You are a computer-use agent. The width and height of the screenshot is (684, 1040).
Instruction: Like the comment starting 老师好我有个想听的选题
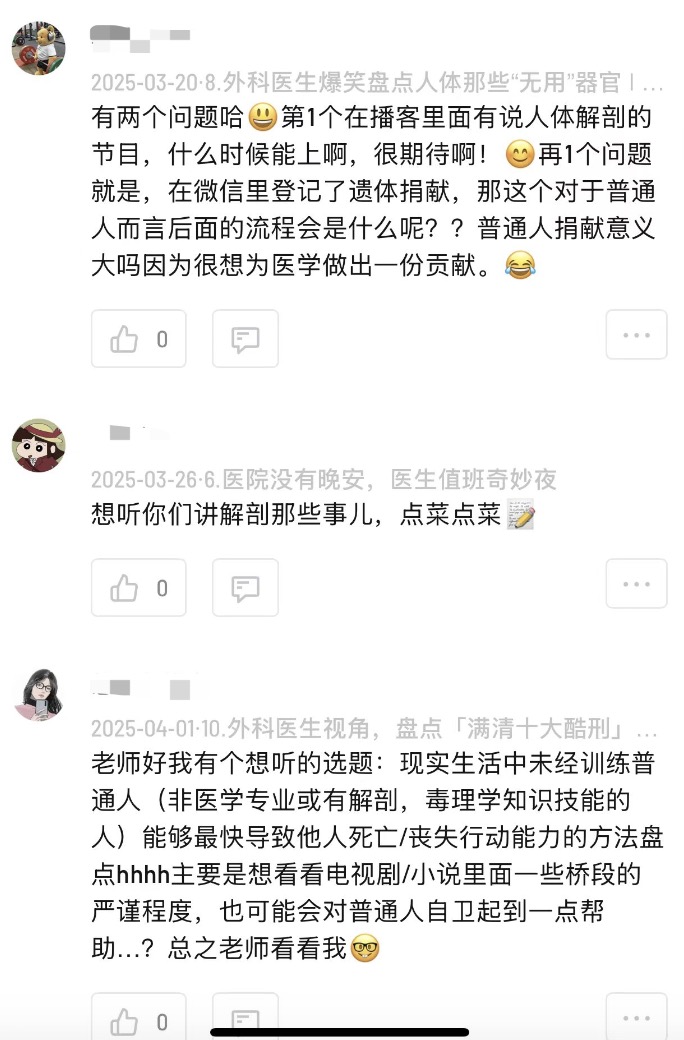[x=138, y=1020]
